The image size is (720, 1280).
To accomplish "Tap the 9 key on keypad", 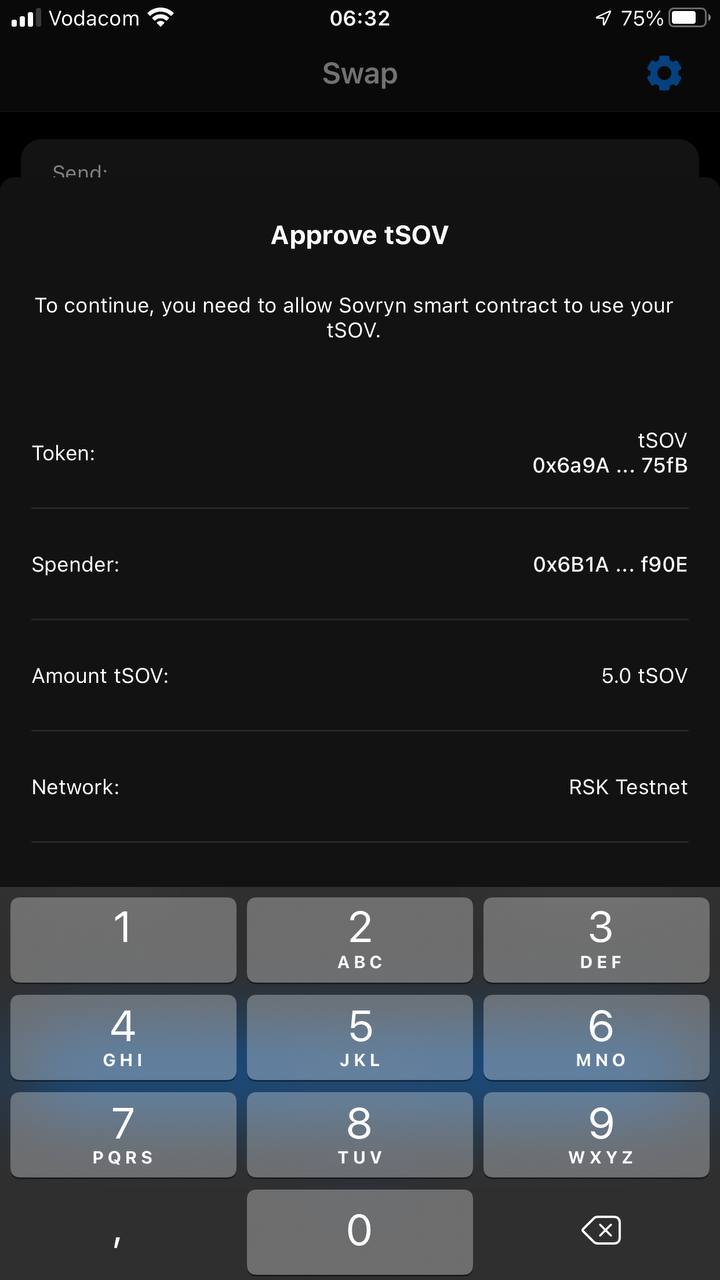I will [600, 1134].
